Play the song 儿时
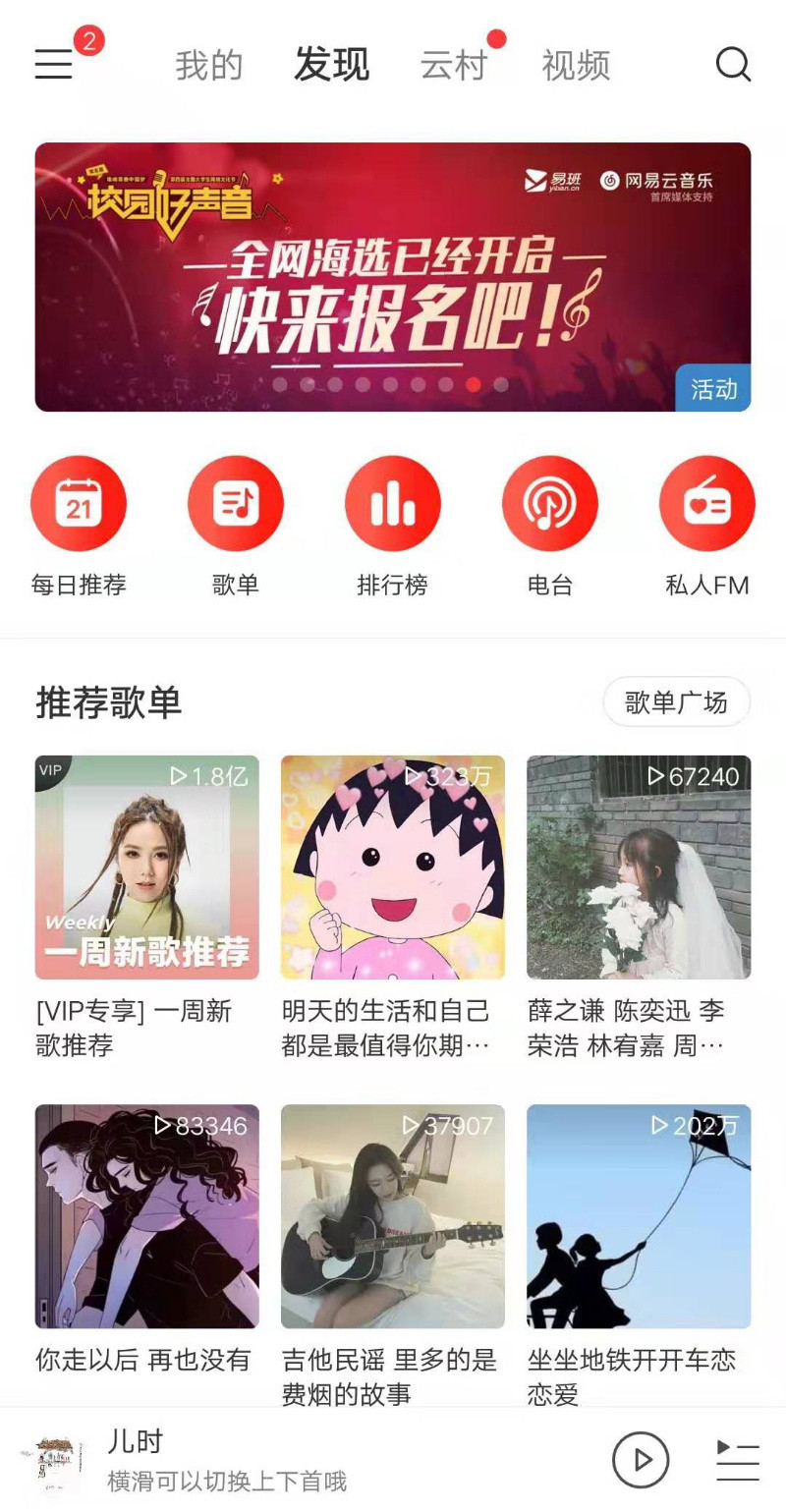 641,1460
